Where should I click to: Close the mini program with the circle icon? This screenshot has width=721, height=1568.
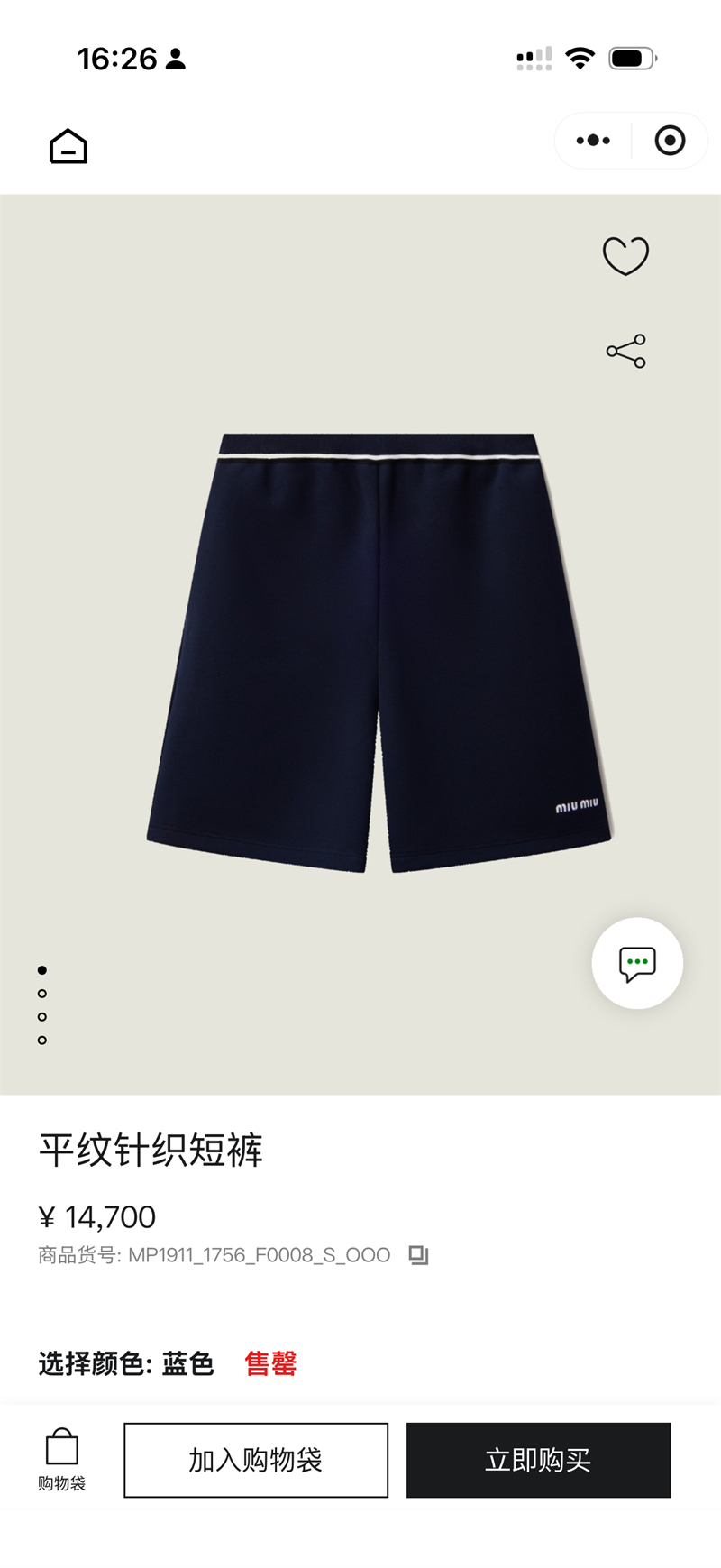670,141
